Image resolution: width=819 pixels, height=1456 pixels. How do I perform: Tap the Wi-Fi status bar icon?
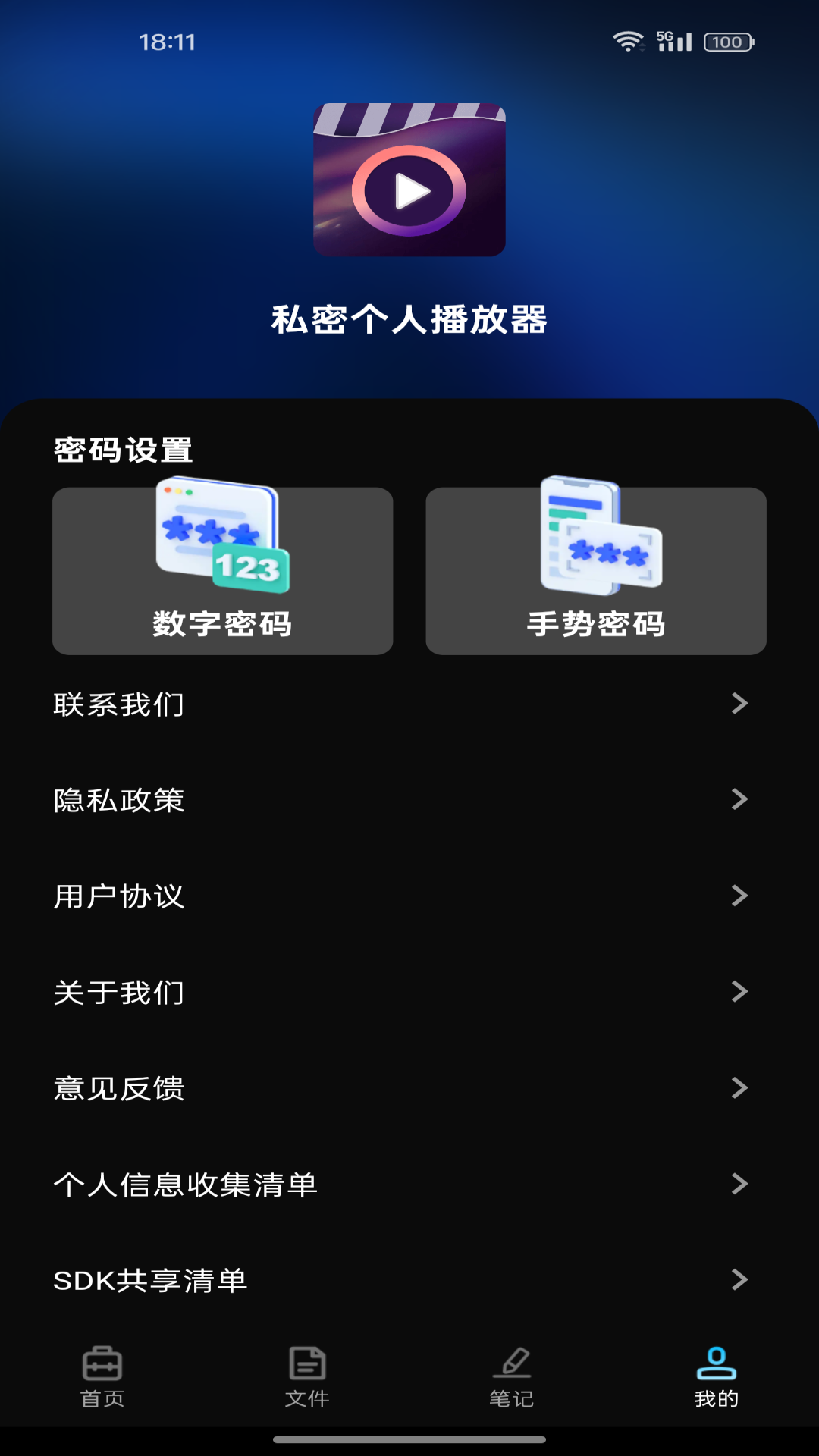[628, 42]
